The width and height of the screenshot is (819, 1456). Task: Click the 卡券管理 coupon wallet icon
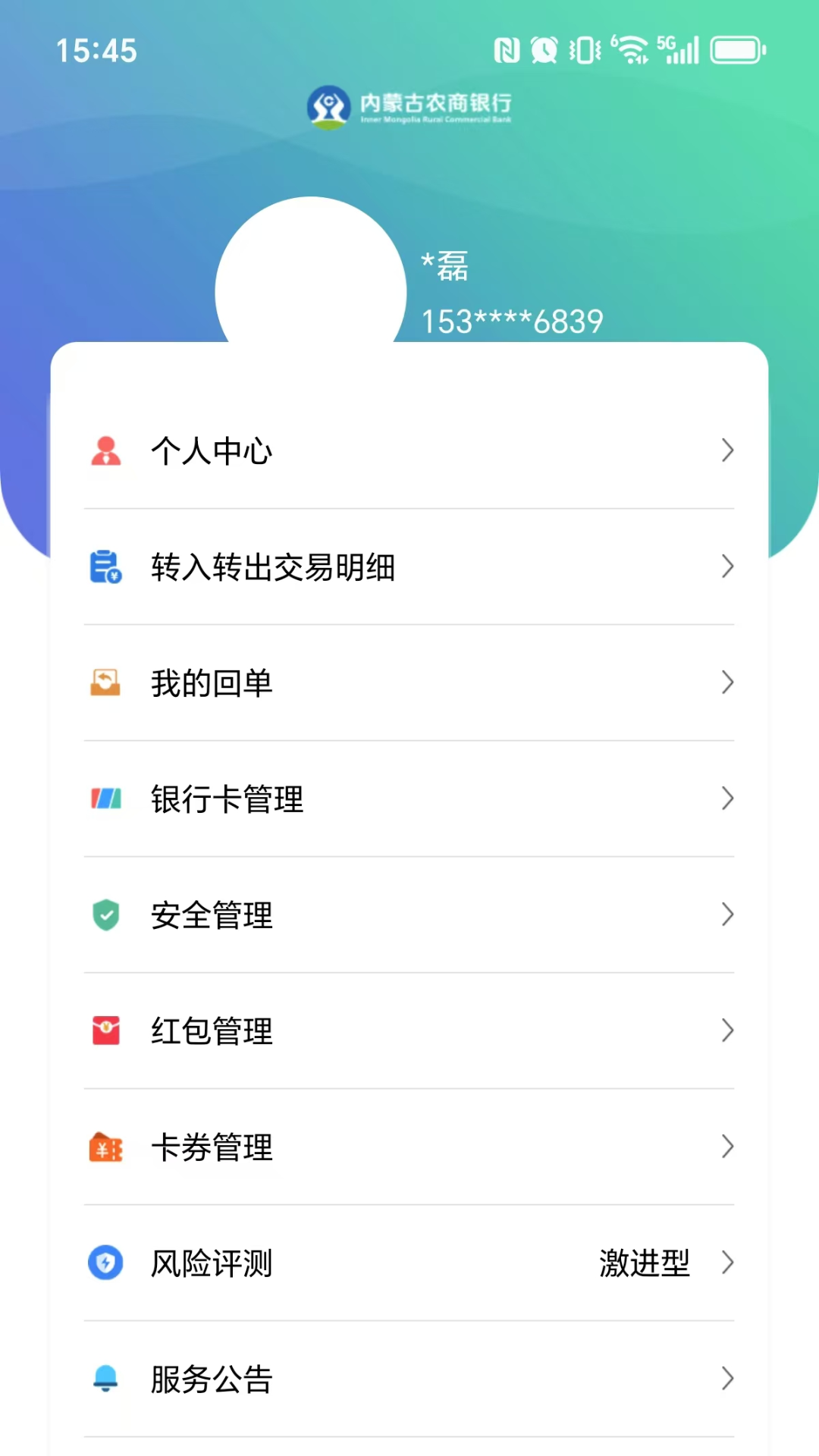pyautogui.click(x=105, y=1147)
